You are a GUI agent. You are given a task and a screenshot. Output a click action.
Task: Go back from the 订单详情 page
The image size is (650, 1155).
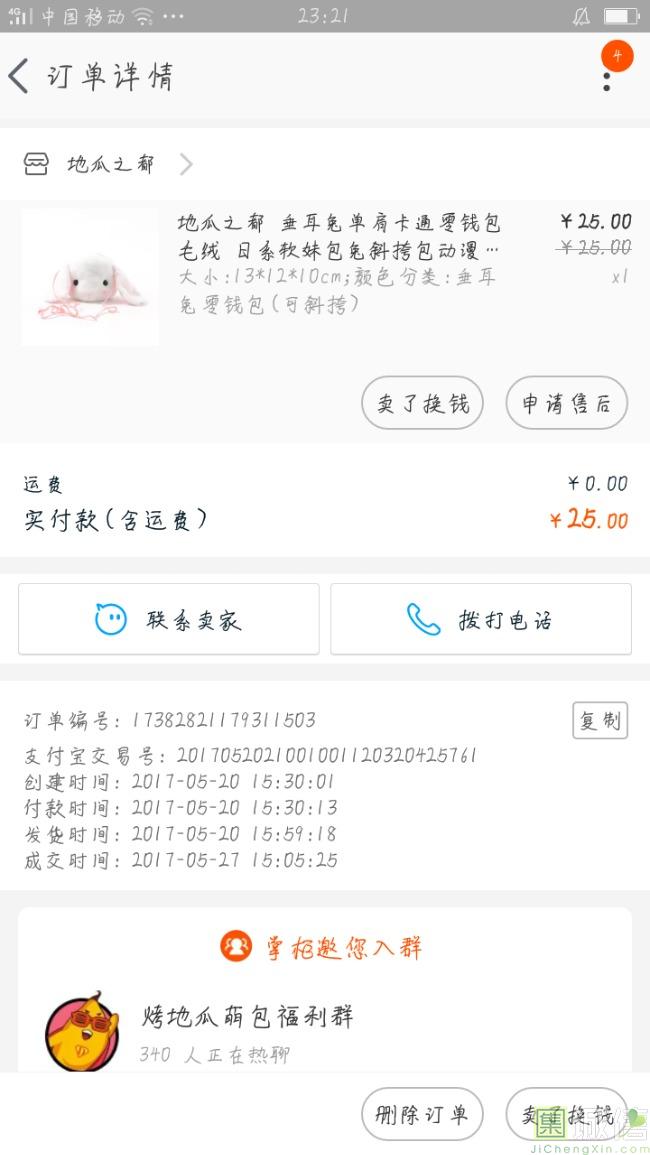(20, 77)
